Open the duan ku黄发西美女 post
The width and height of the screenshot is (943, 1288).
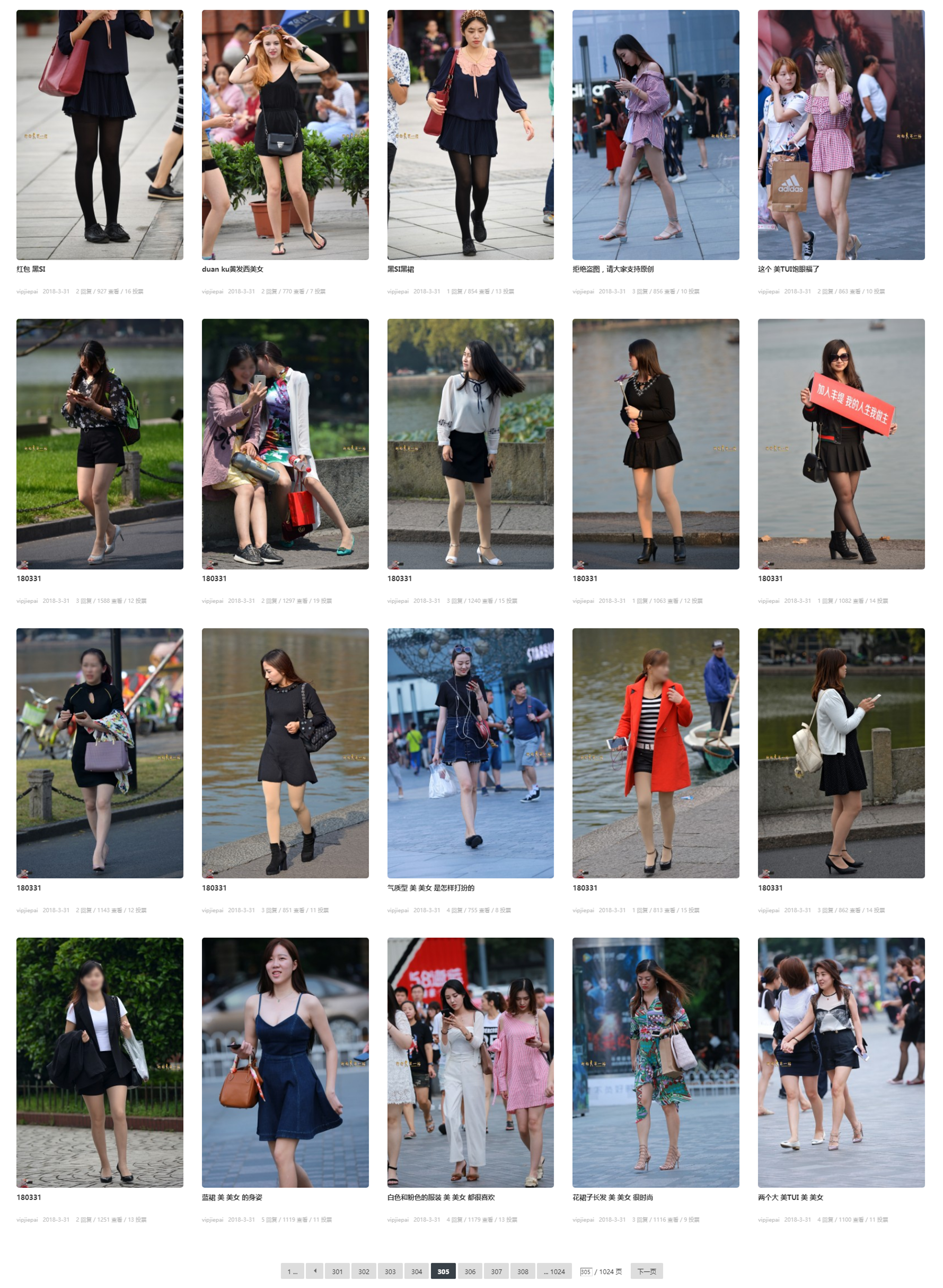pos(232,269)
